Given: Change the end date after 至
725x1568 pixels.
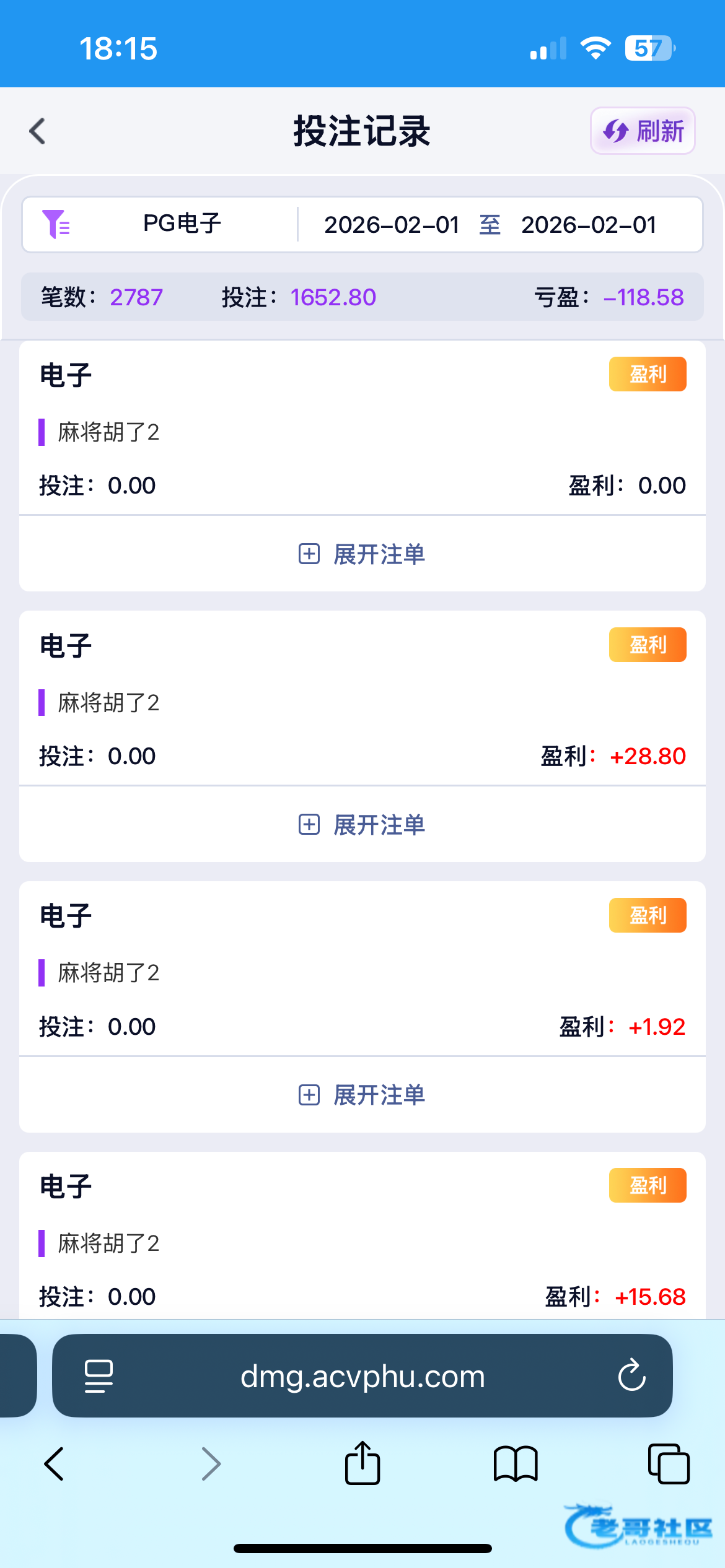Looking at the screenshot, I should tap(589, 225).
